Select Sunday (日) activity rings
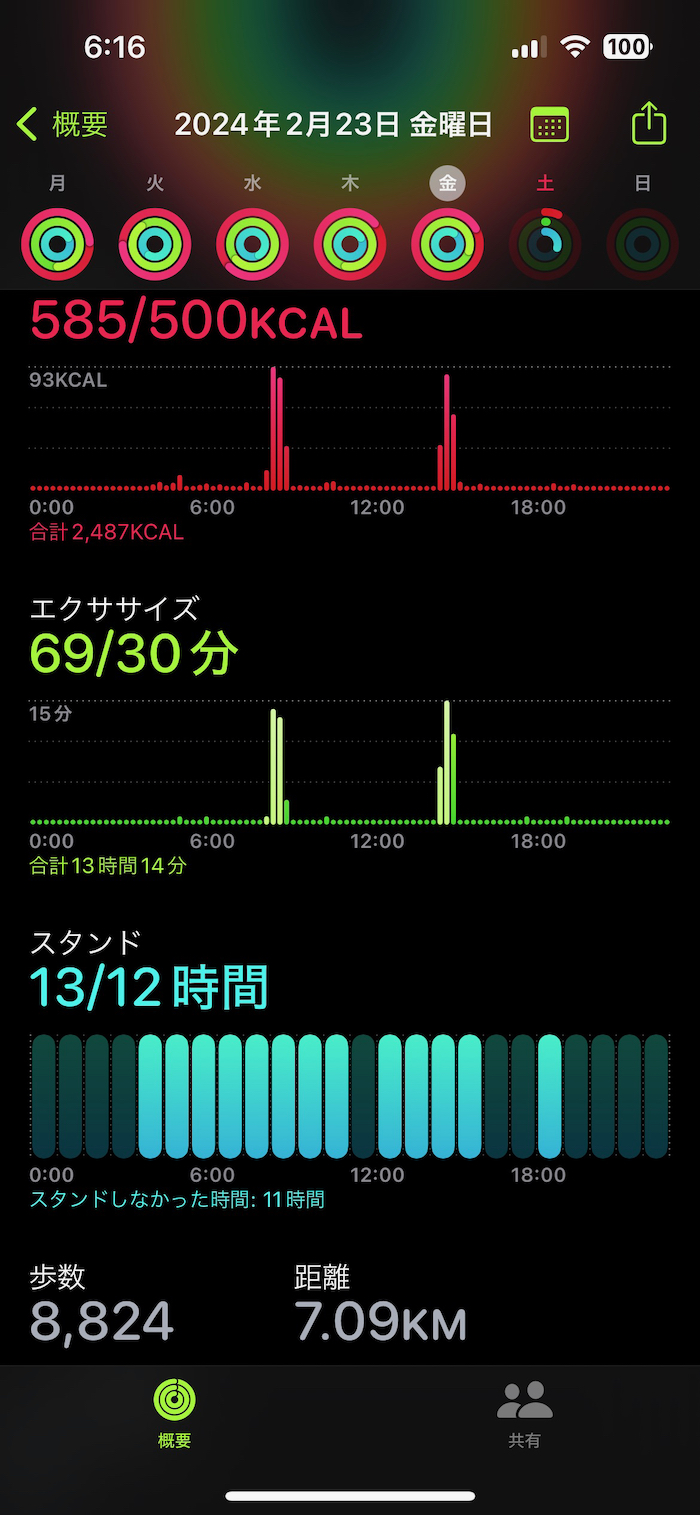700x1515 pixels. 642,243
